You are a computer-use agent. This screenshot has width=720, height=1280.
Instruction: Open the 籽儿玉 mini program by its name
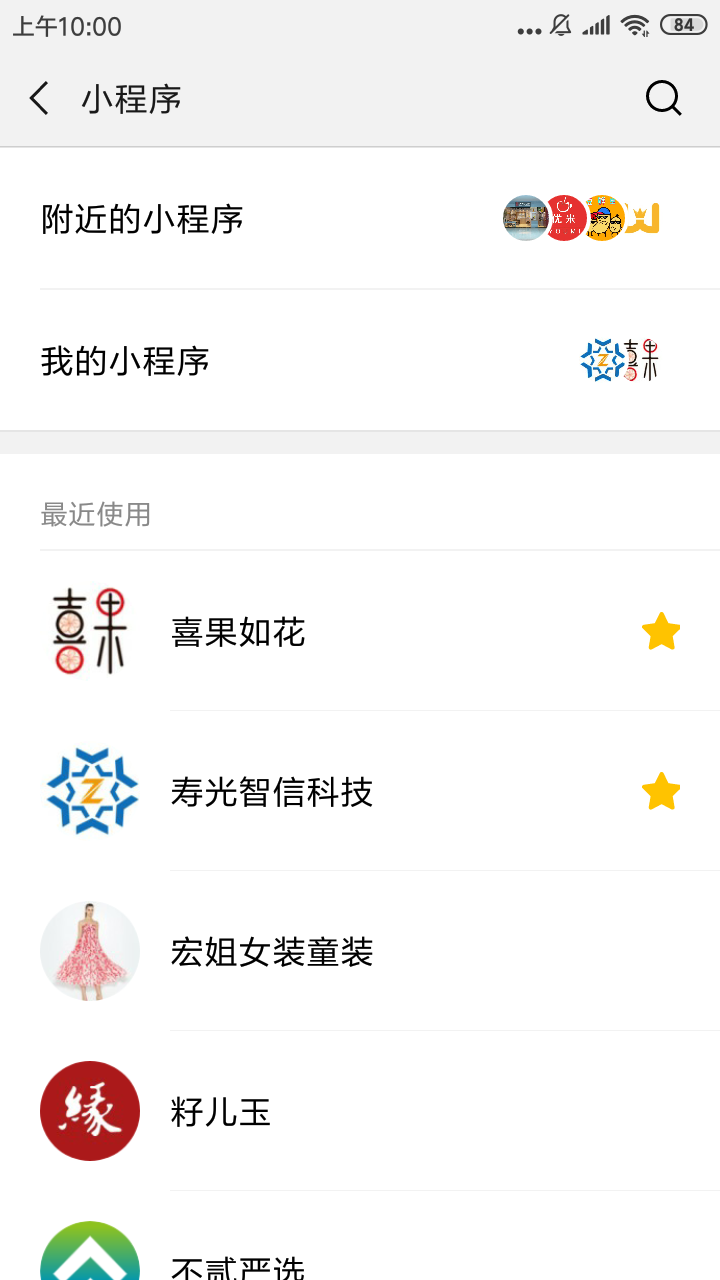(x=222, y=1112)
